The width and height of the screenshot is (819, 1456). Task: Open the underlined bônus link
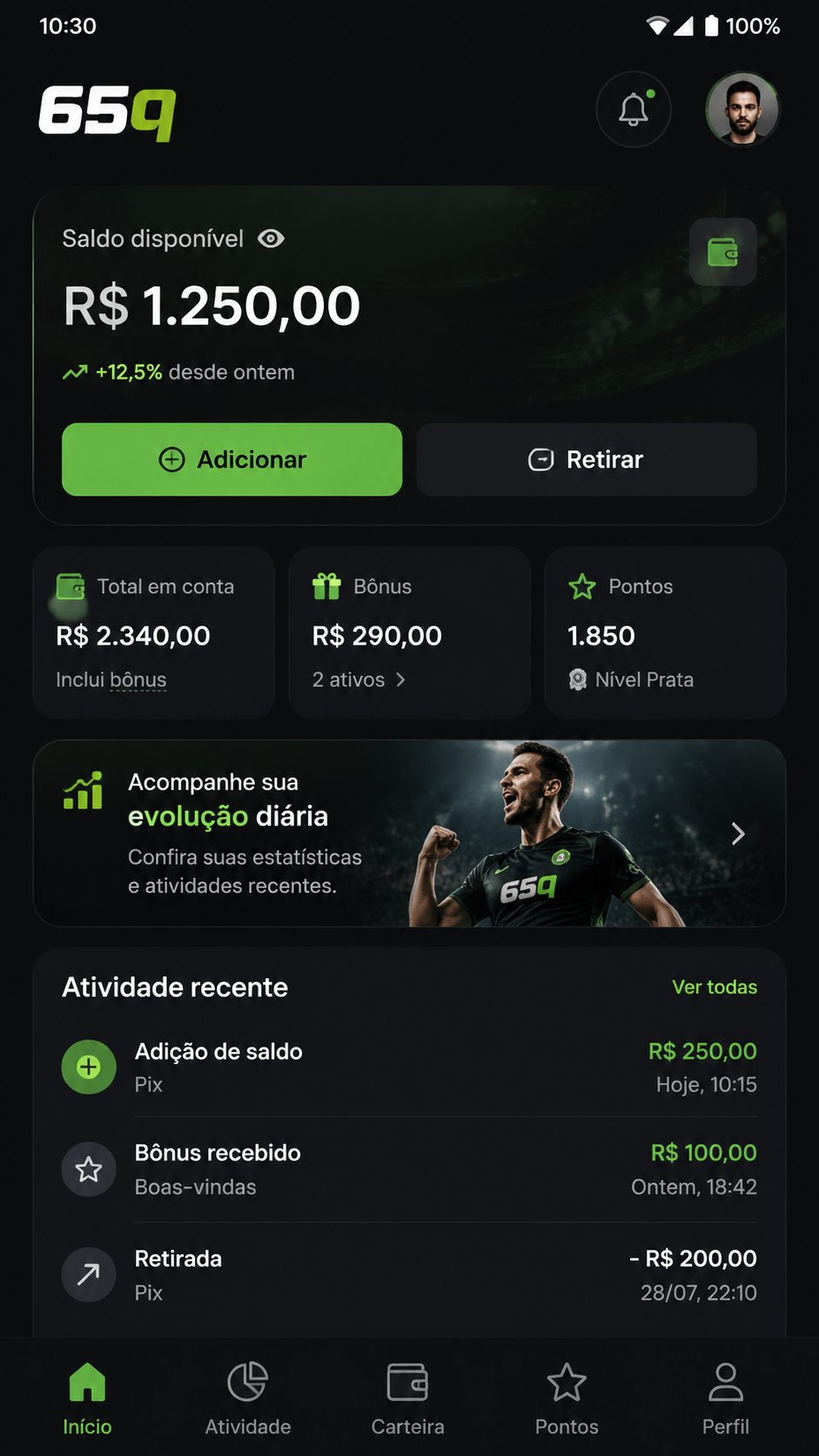tap(138, 680)
